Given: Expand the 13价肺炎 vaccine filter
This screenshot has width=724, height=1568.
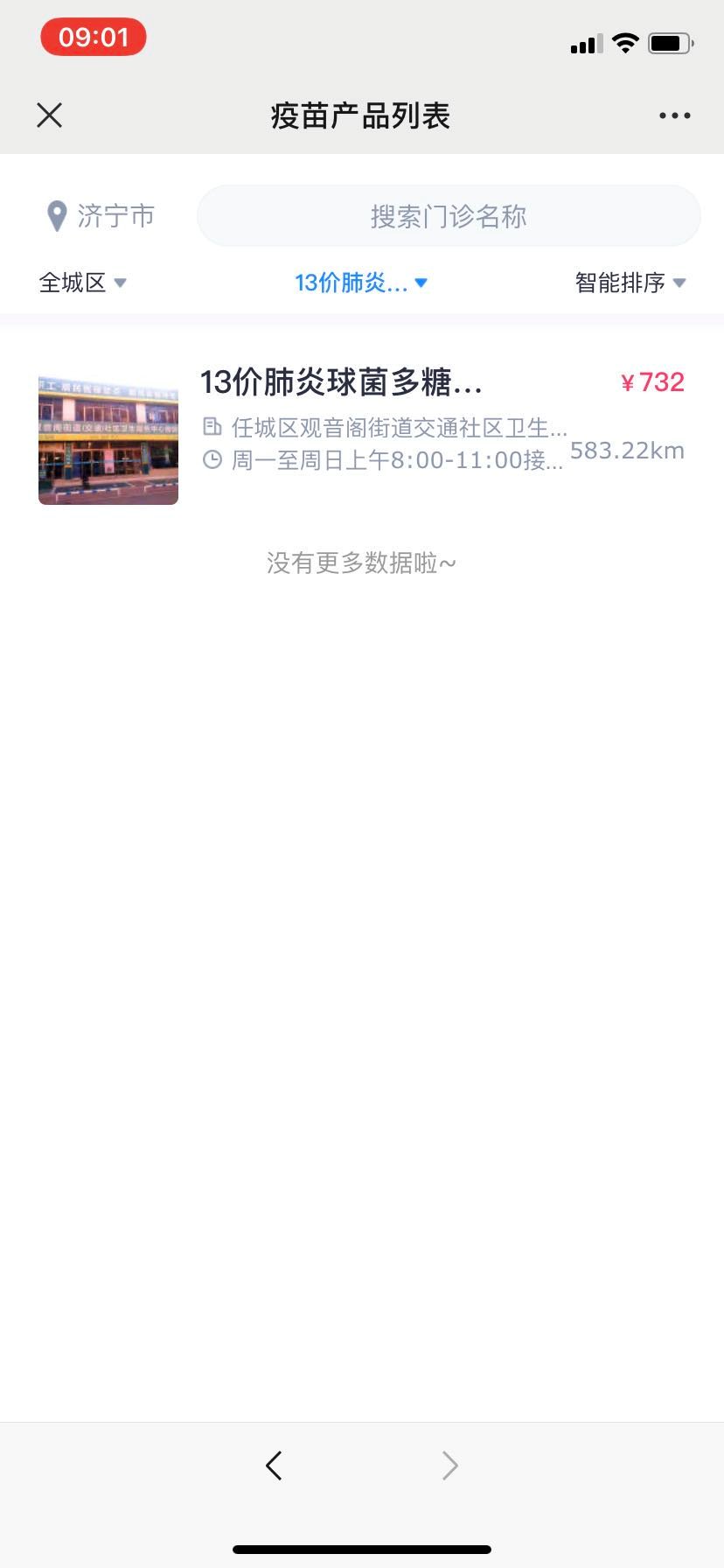Looking at the screenshot, I should [360, 283].
